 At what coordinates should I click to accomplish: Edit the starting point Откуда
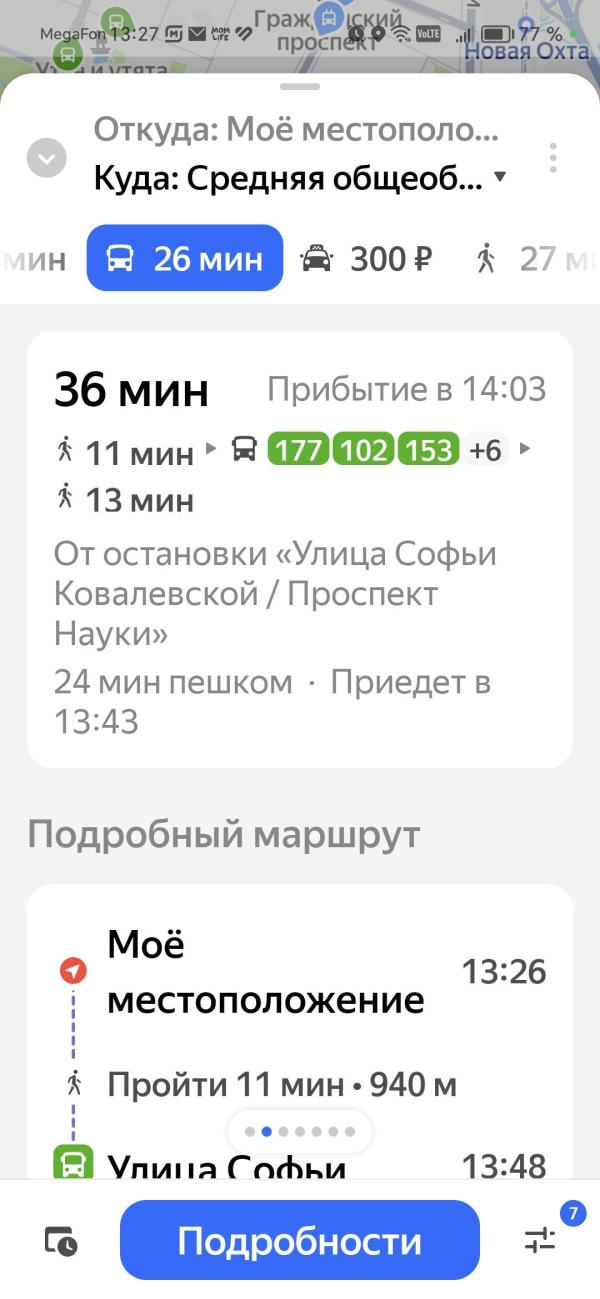point(296,130)
